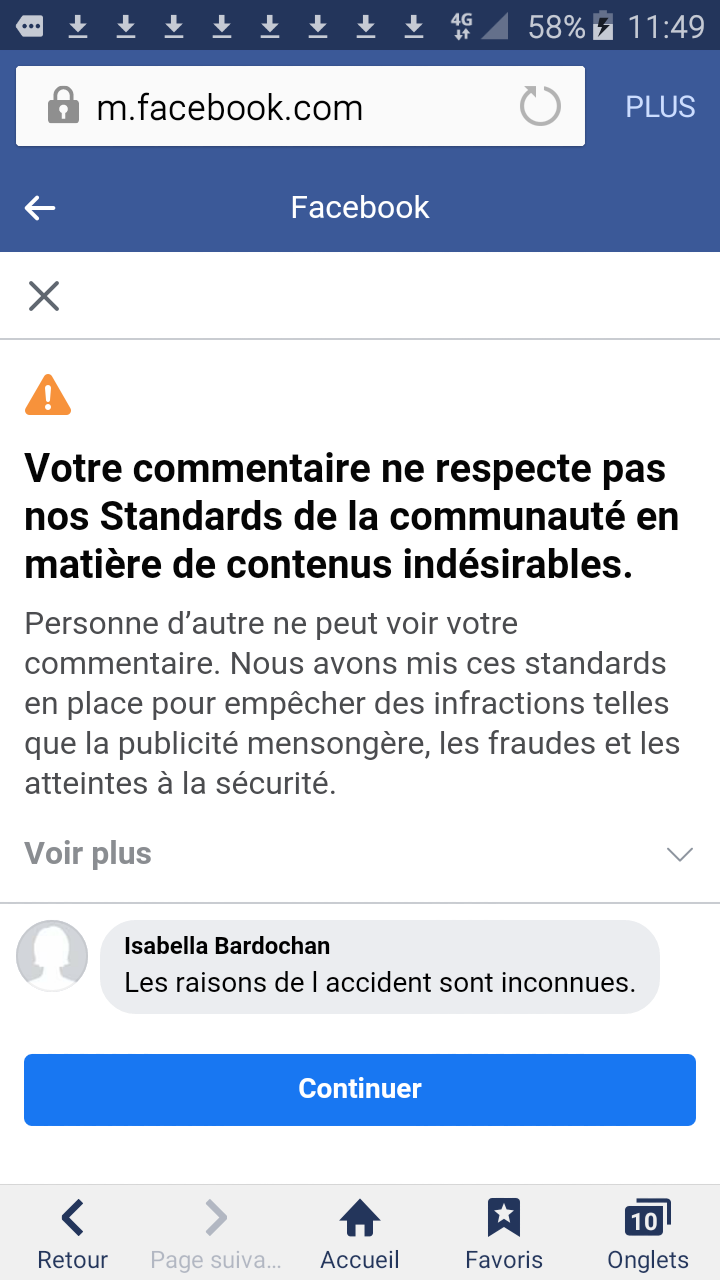Open the Favoris bookmarks
Screen dimensions: 720x1280
(x=504, y=1235)
